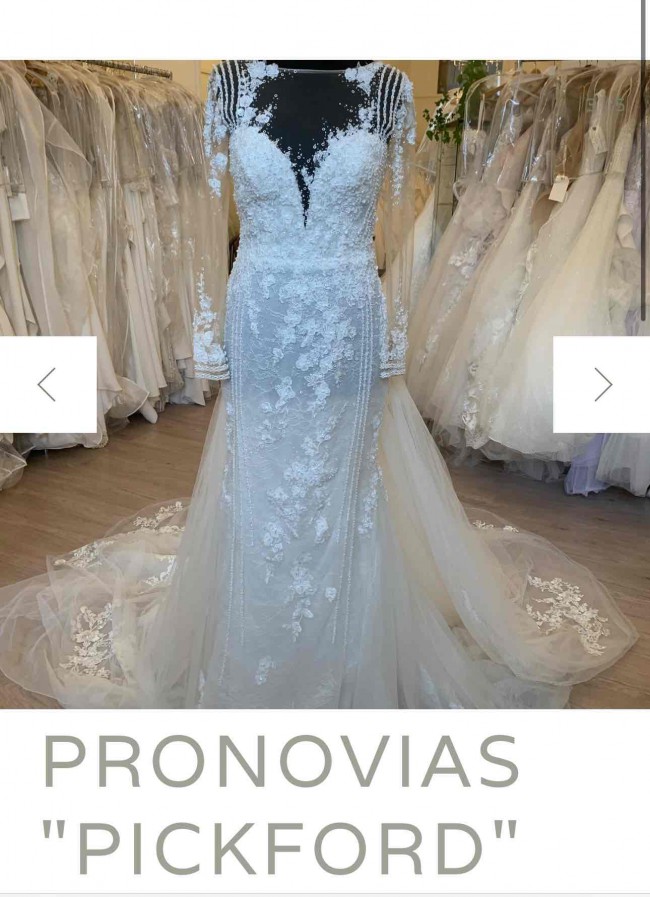Show the next dress photo

pos(602,384)
